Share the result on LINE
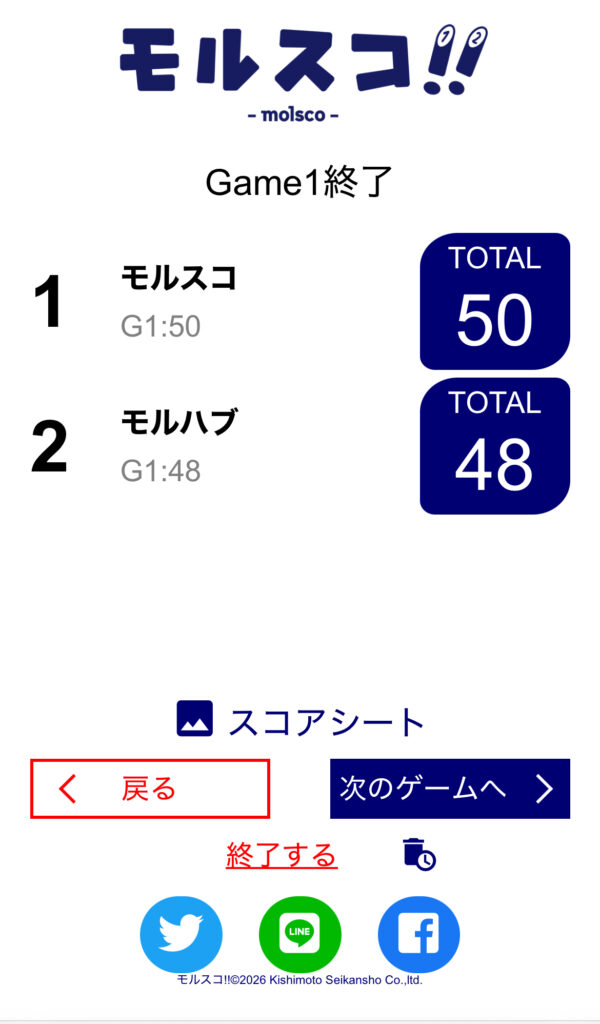 click(300, 935)
